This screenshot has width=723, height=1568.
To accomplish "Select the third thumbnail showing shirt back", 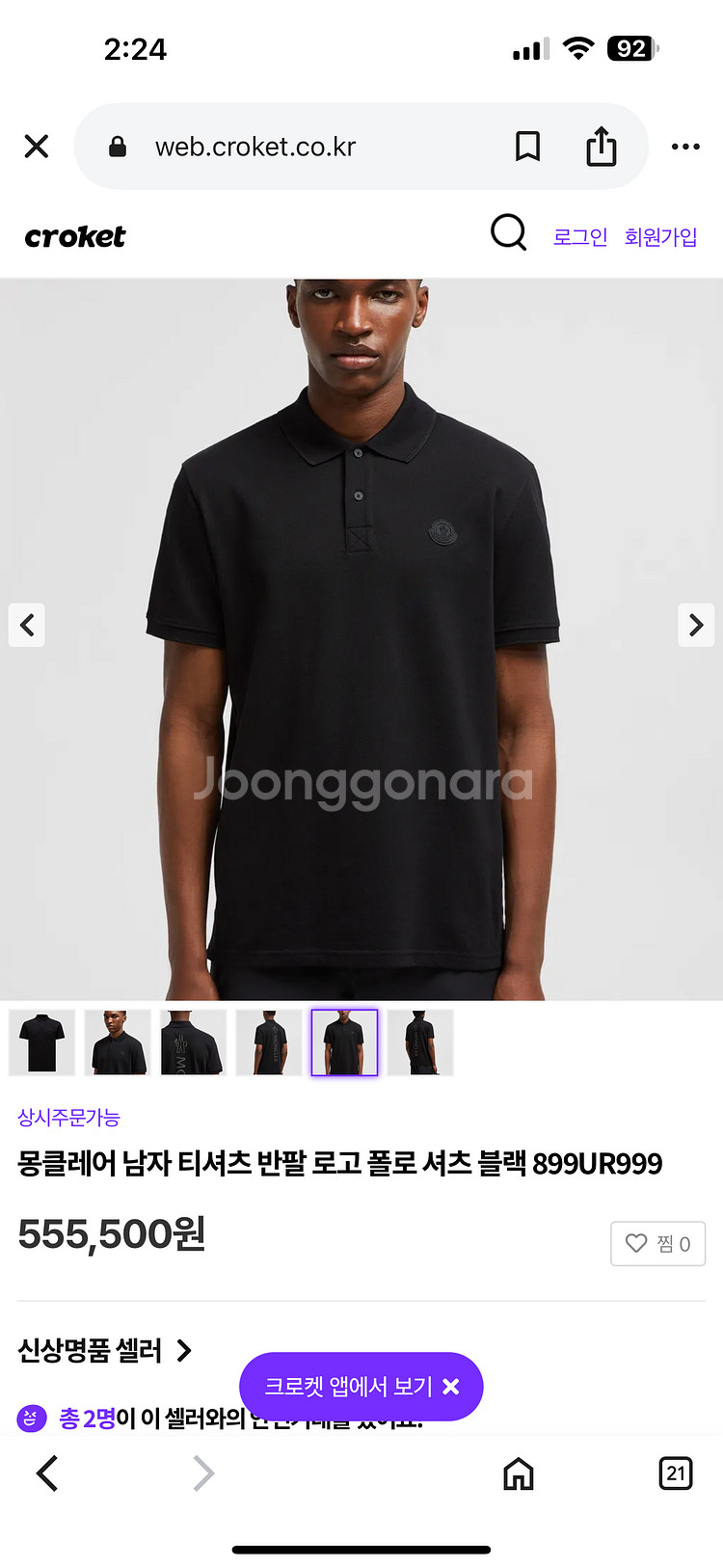I will [193, 1042].
